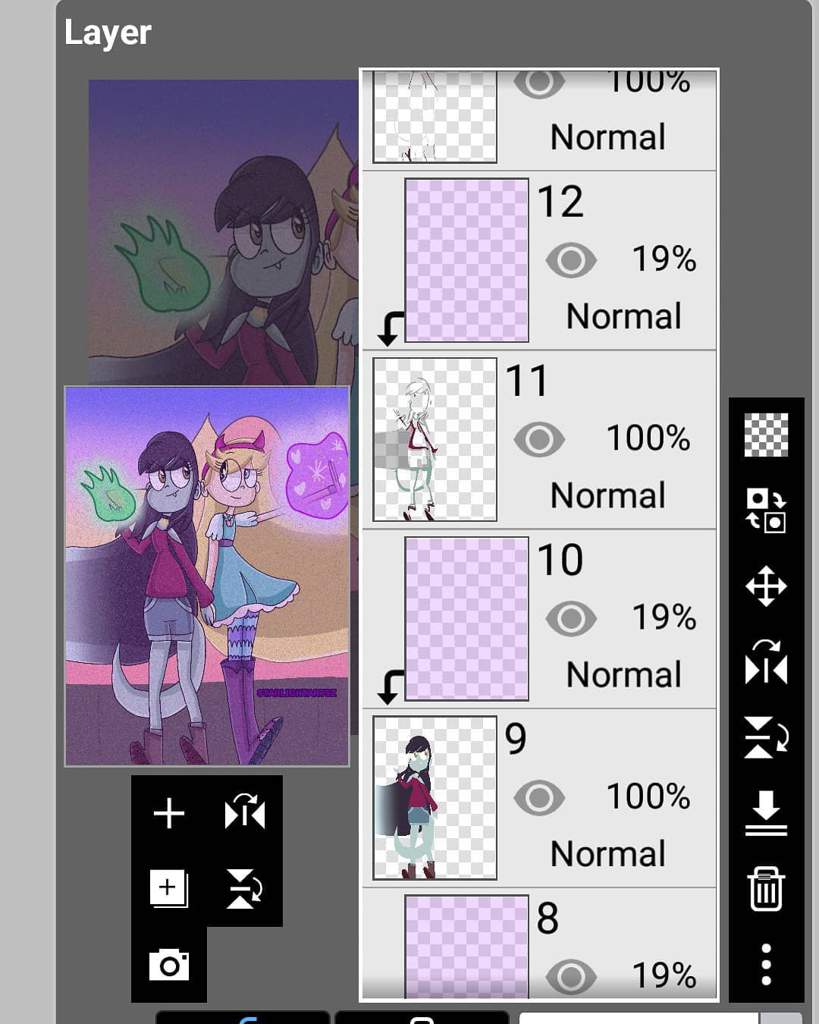Hide layer 11 with eye icon

point(539,439)
